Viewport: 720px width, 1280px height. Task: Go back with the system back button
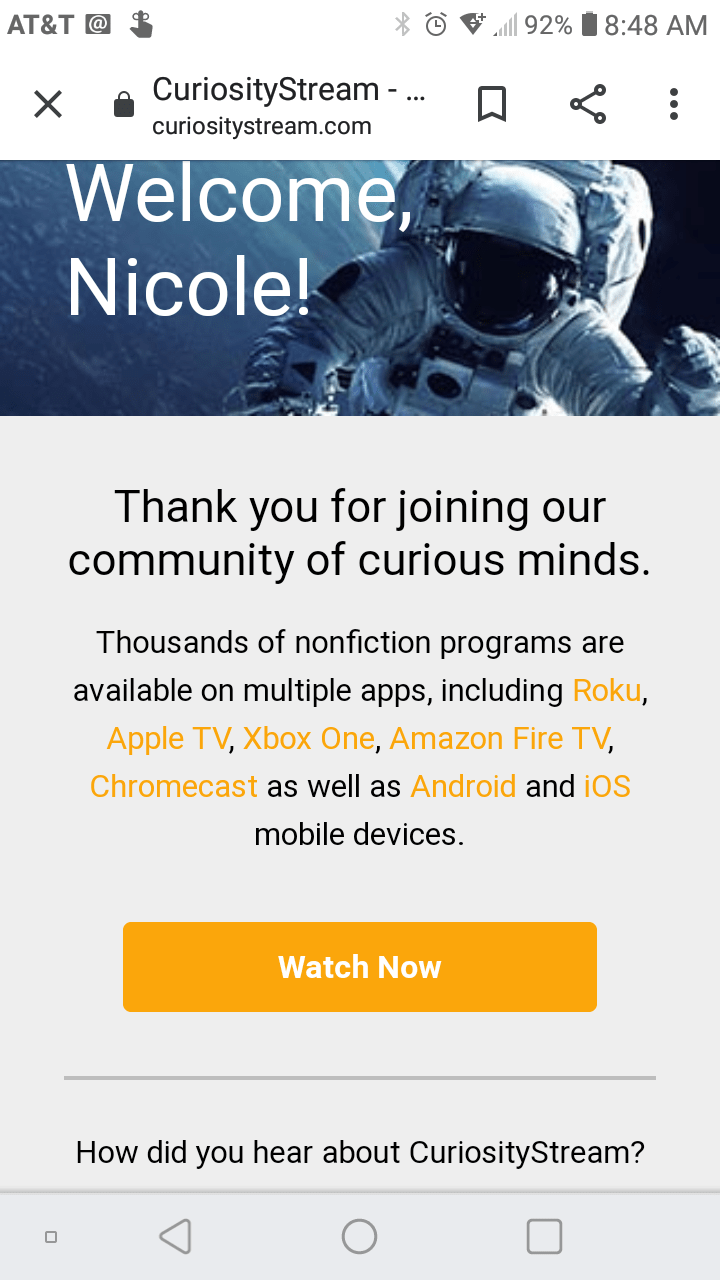tap(176, 1236)
